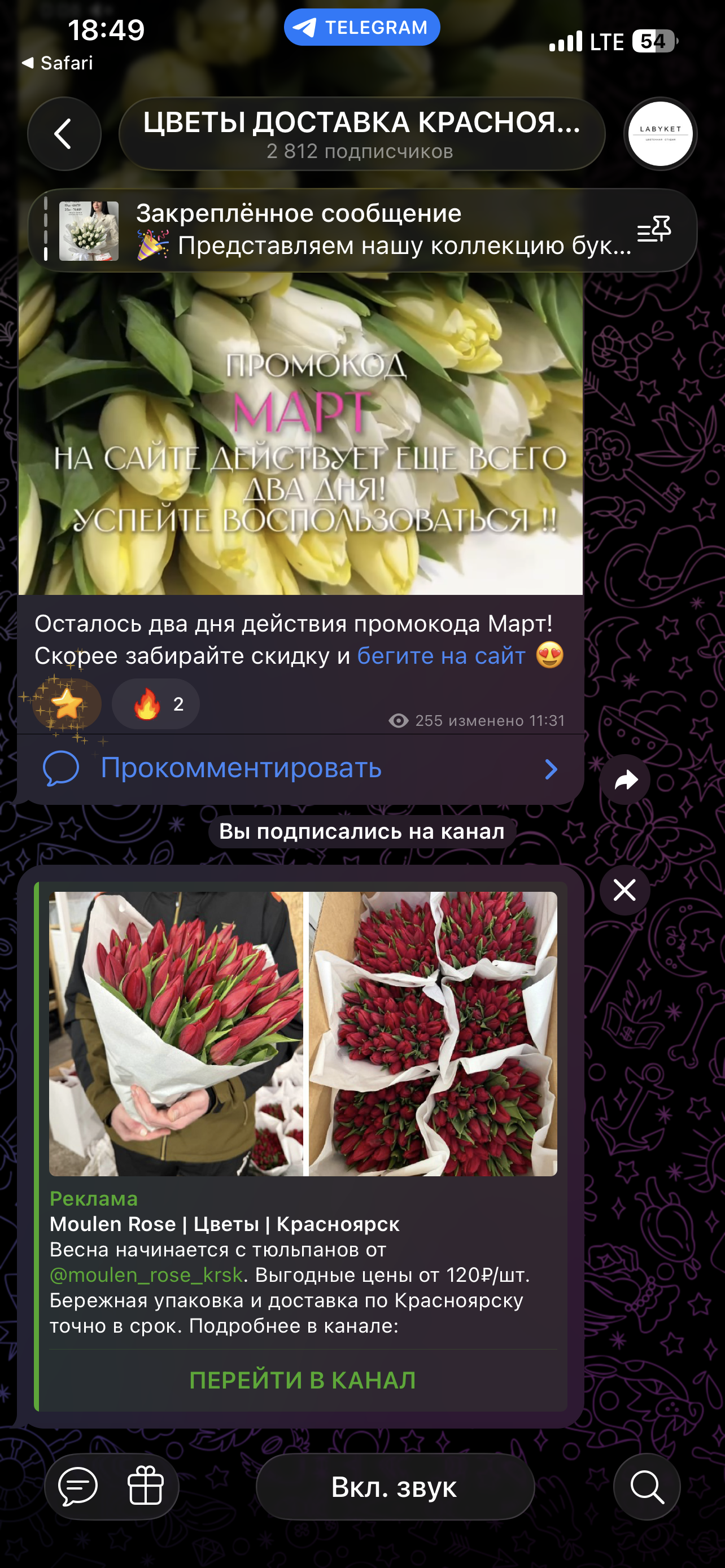Image resolution: width=725 pixels, height=1568 pixels.
Task: Open the right ad photo of boxed tulips
Action: click(433, 1033)
